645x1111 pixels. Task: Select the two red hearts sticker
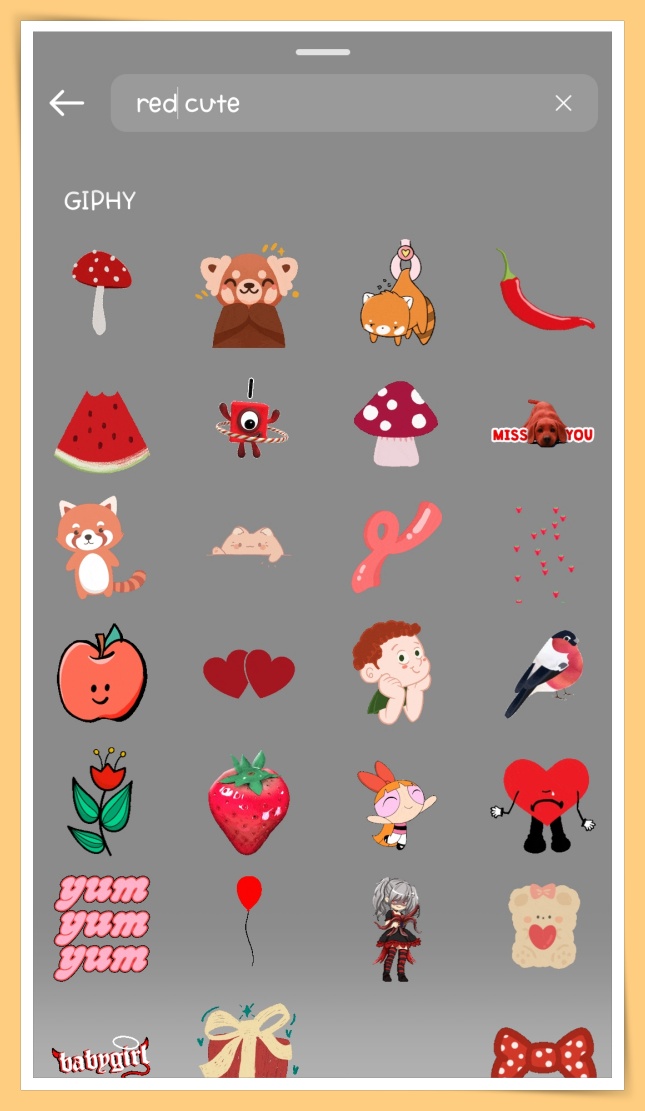pos(248,674)
